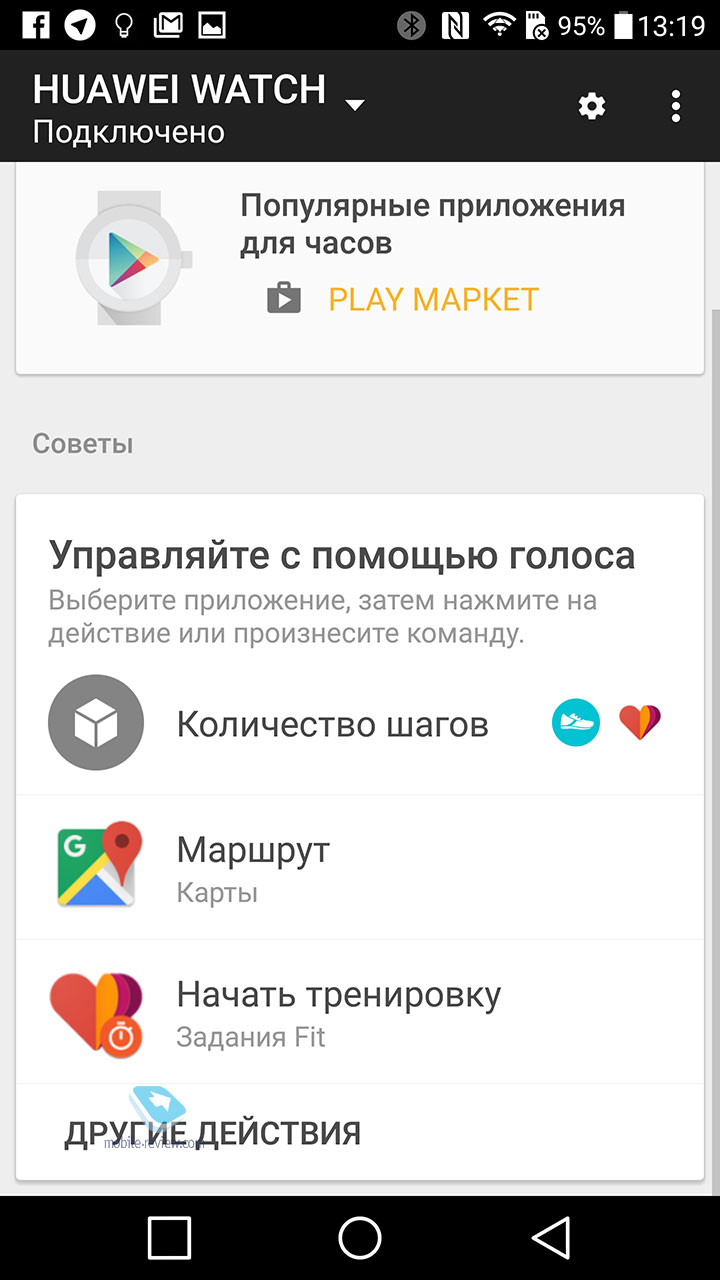720x1280 pixels.
Task: Choose the Google Fit heart icon
Action: click(x=640, y=722)
